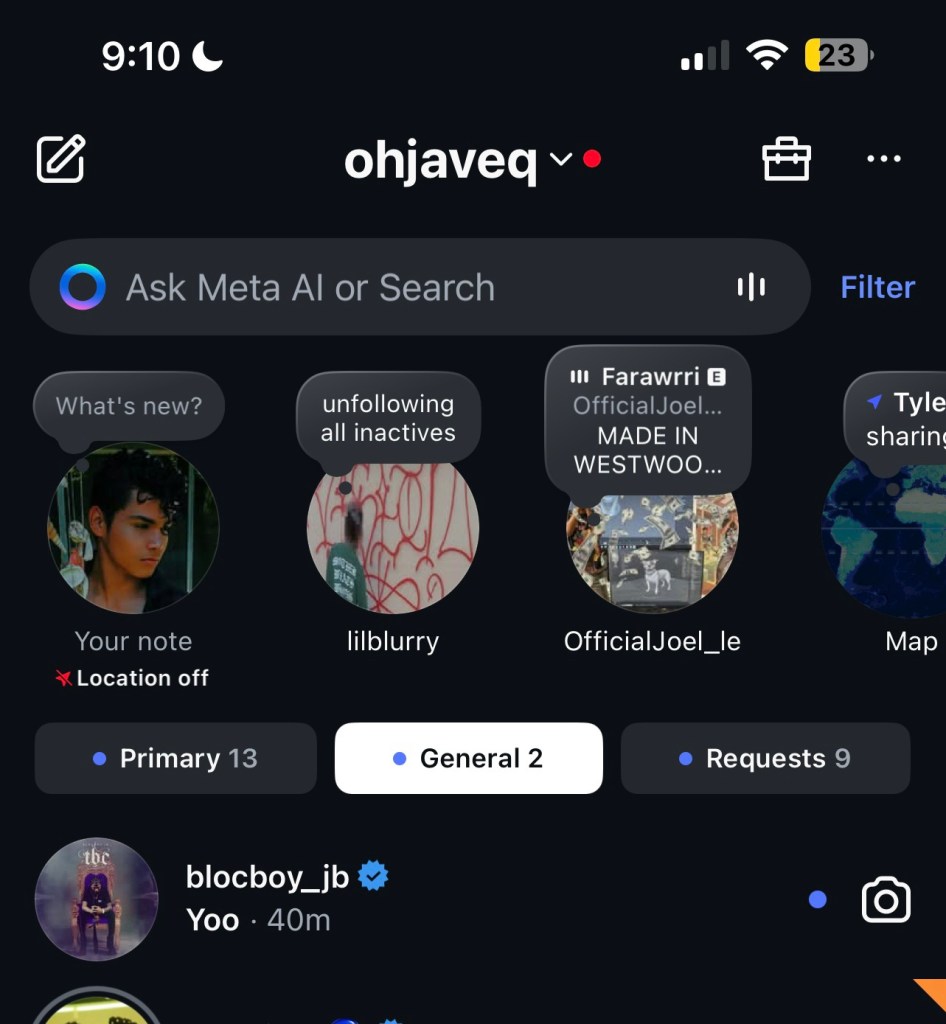View lilblurry's note
The width and height of the screenshot is (946, 1024).
pos(392,528)
